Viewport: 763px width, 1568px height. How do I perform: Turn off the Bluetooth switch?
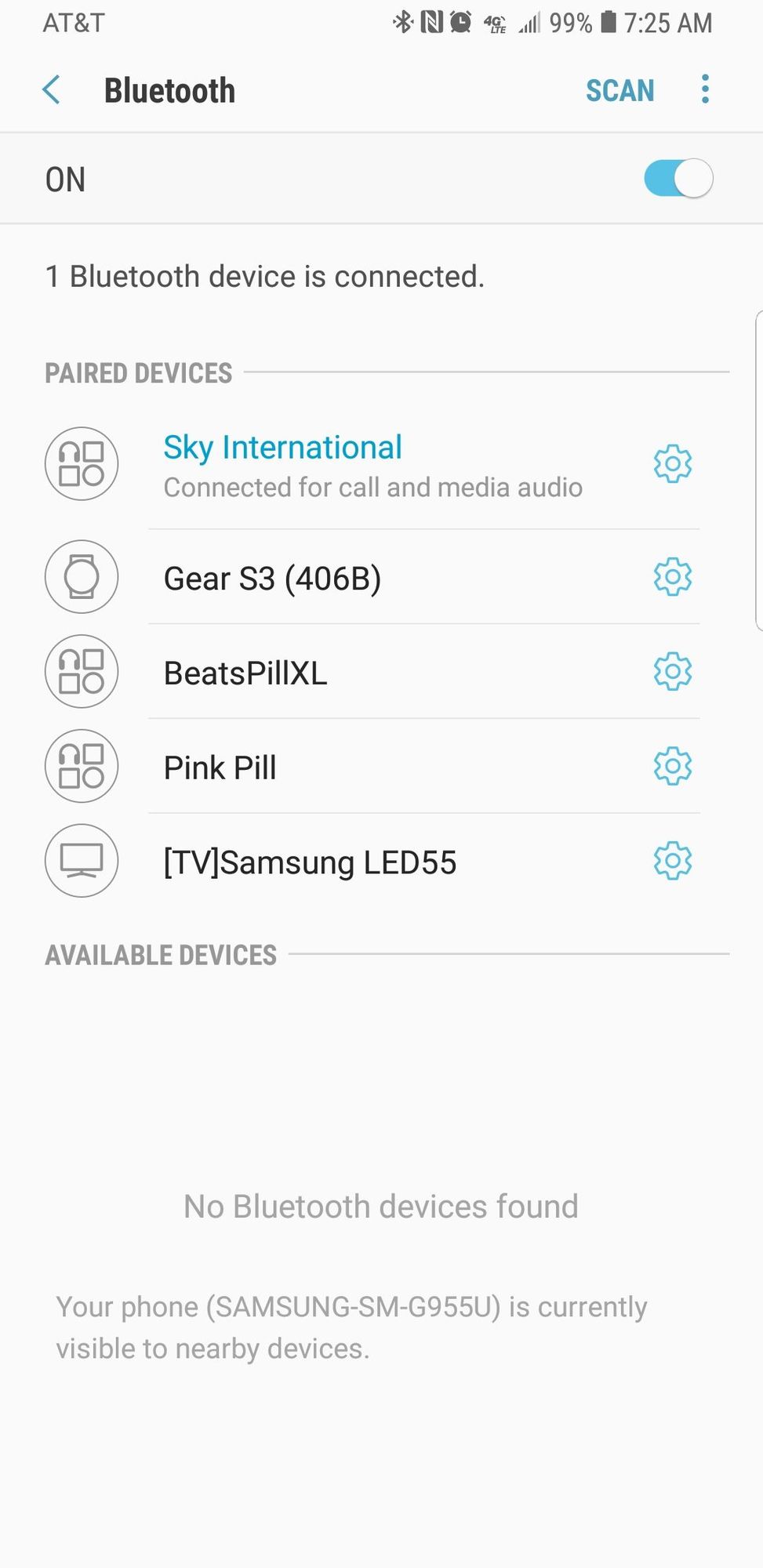pos(678,179)
